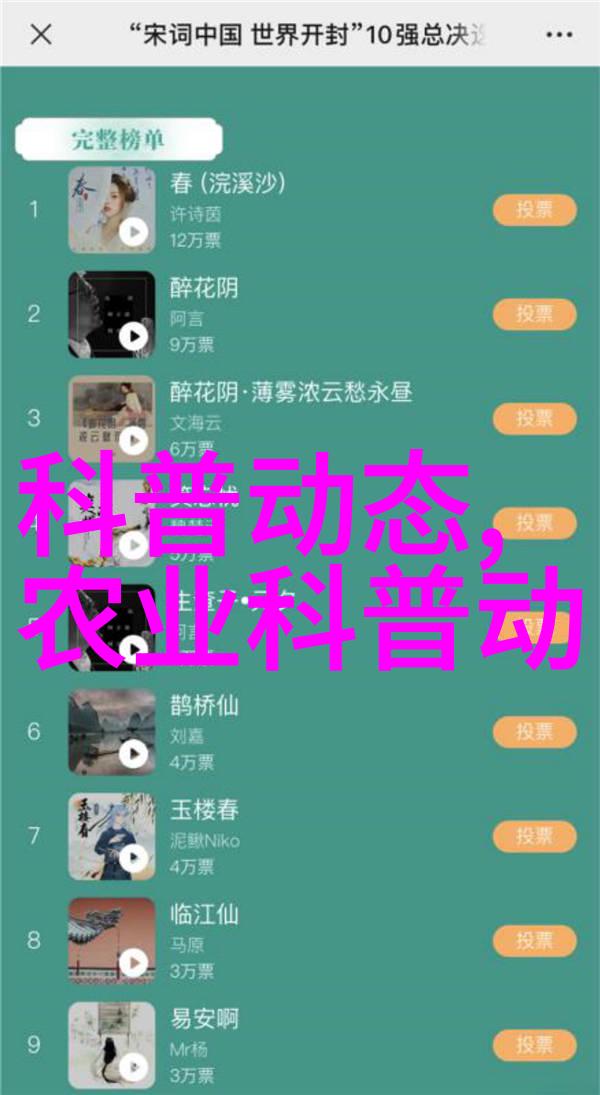Play the song 临江仙
The width and height of the screenshot is (600, 1095).
[x=133, y=963]
